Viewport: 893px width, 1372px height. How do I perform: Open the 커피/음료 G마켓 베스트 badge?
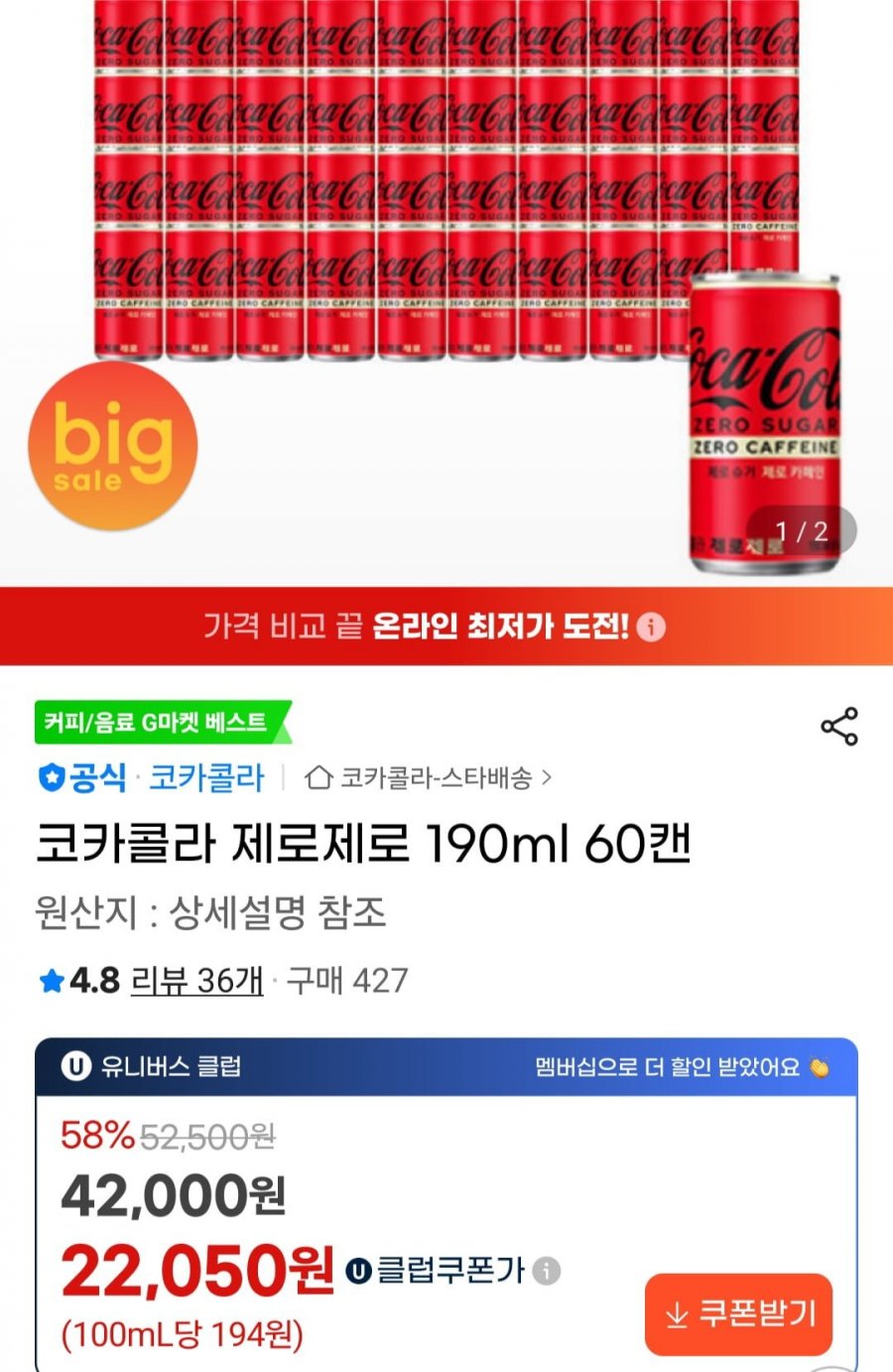(159, 722)
